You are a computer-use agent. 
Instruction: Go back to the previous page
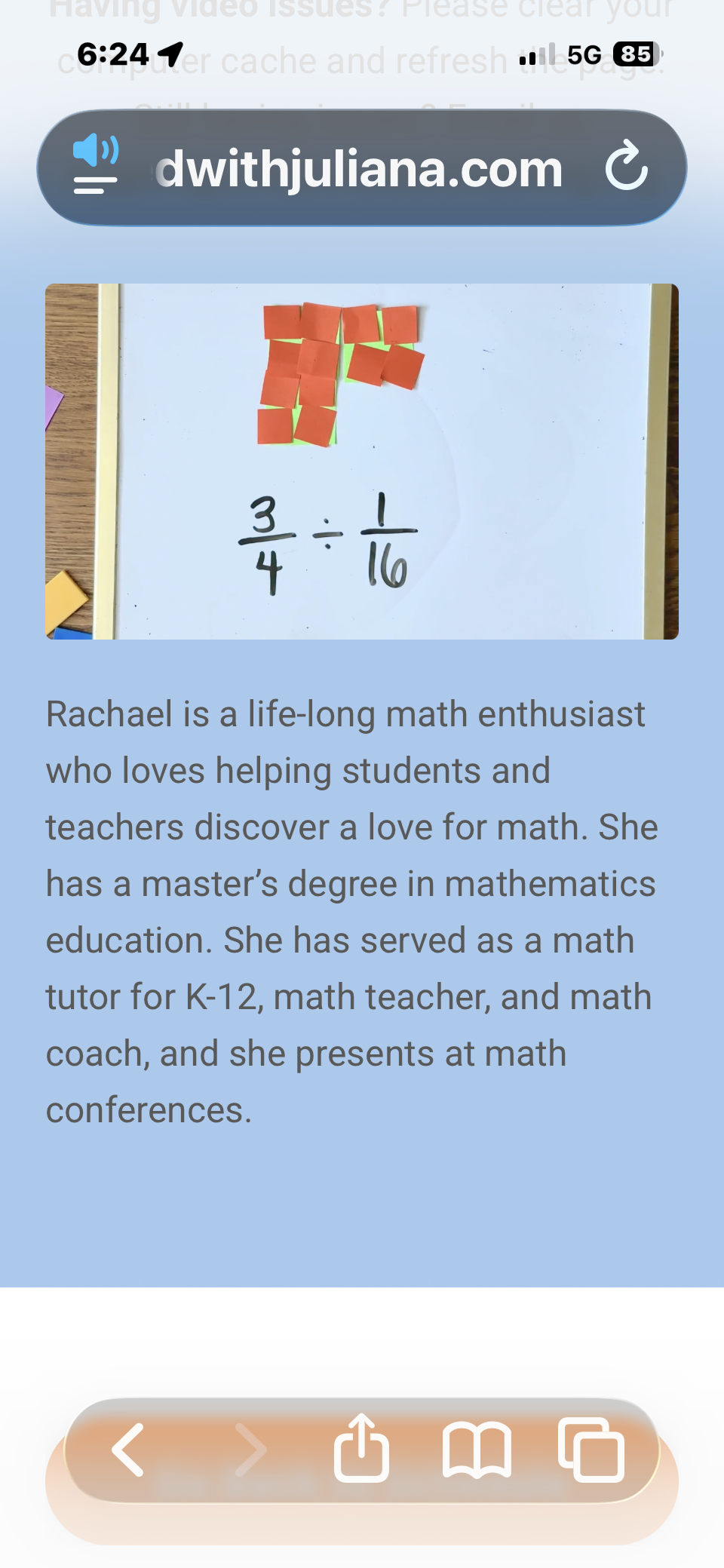[128, 1450]
